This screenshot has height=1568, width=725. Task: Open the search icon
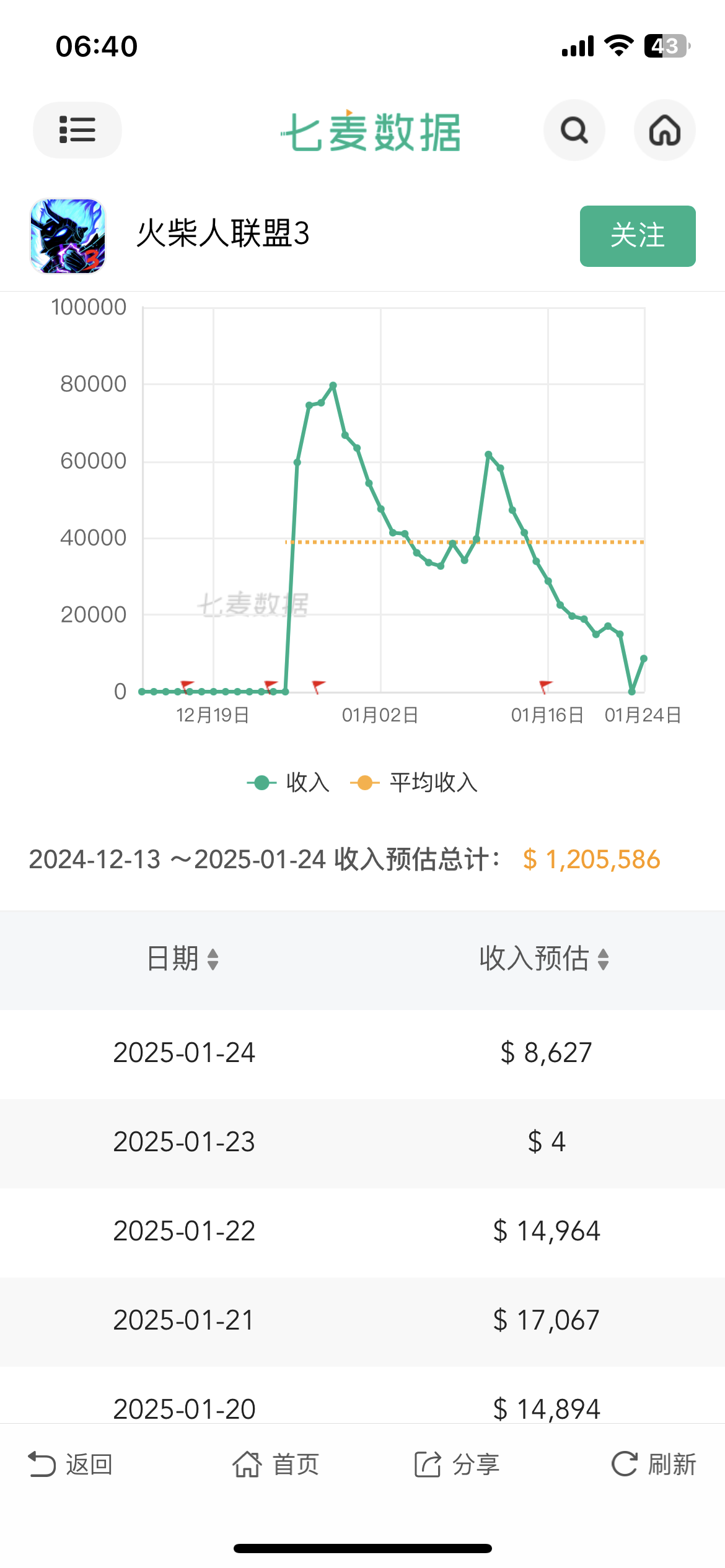[574, 130]
